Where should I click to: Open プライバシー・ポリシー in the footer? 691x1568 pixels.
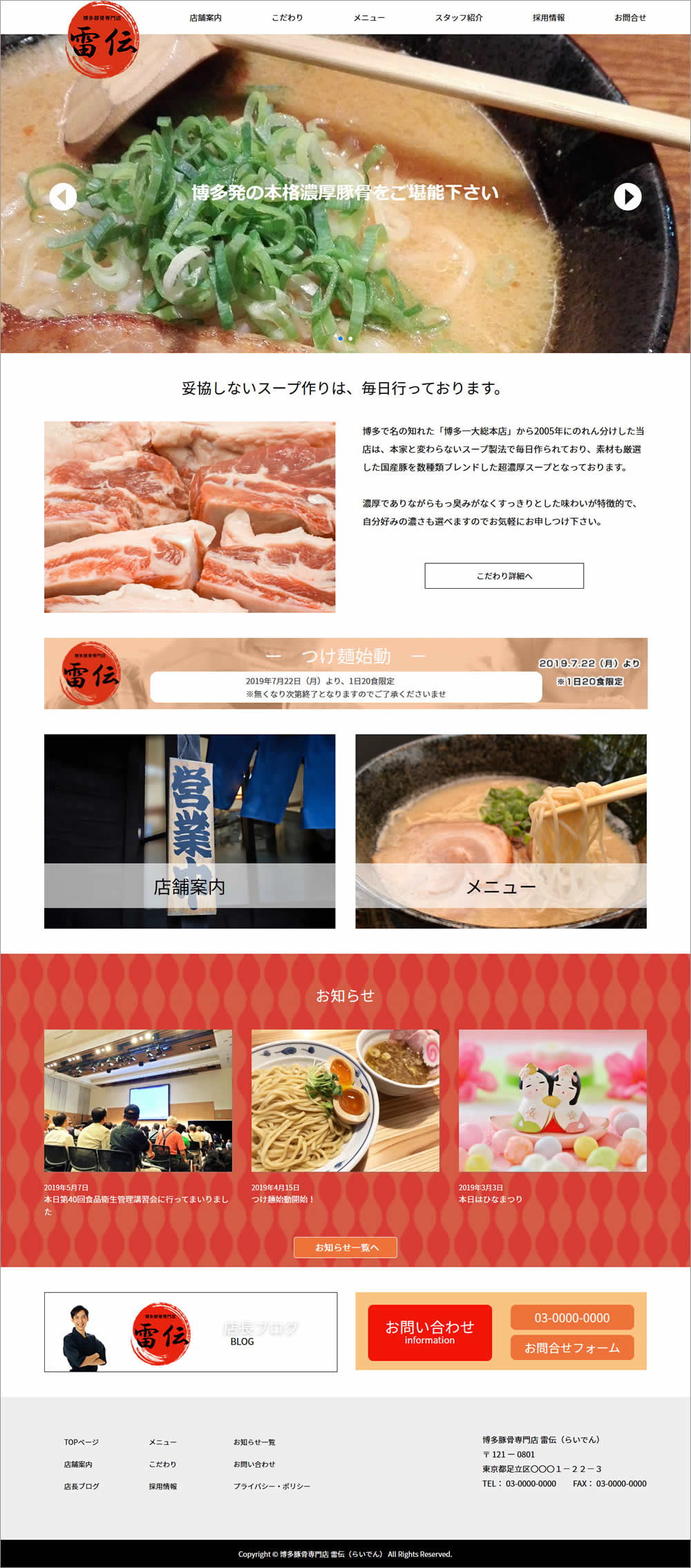272,1486
